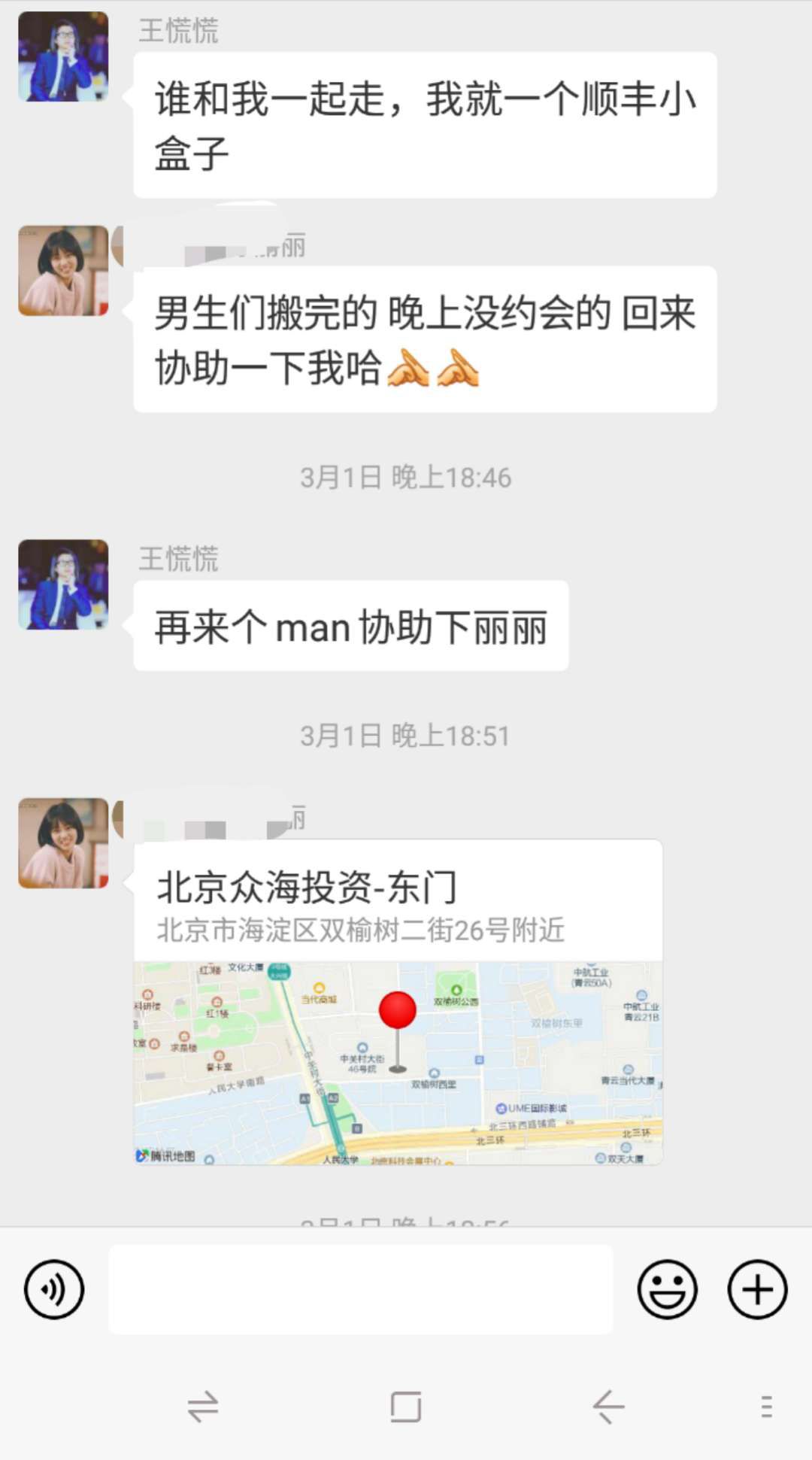This screenshot has height=1460, width=812.
Task: Tap the system home square button
Action: pyautogui.click(x=406, y=1407)
